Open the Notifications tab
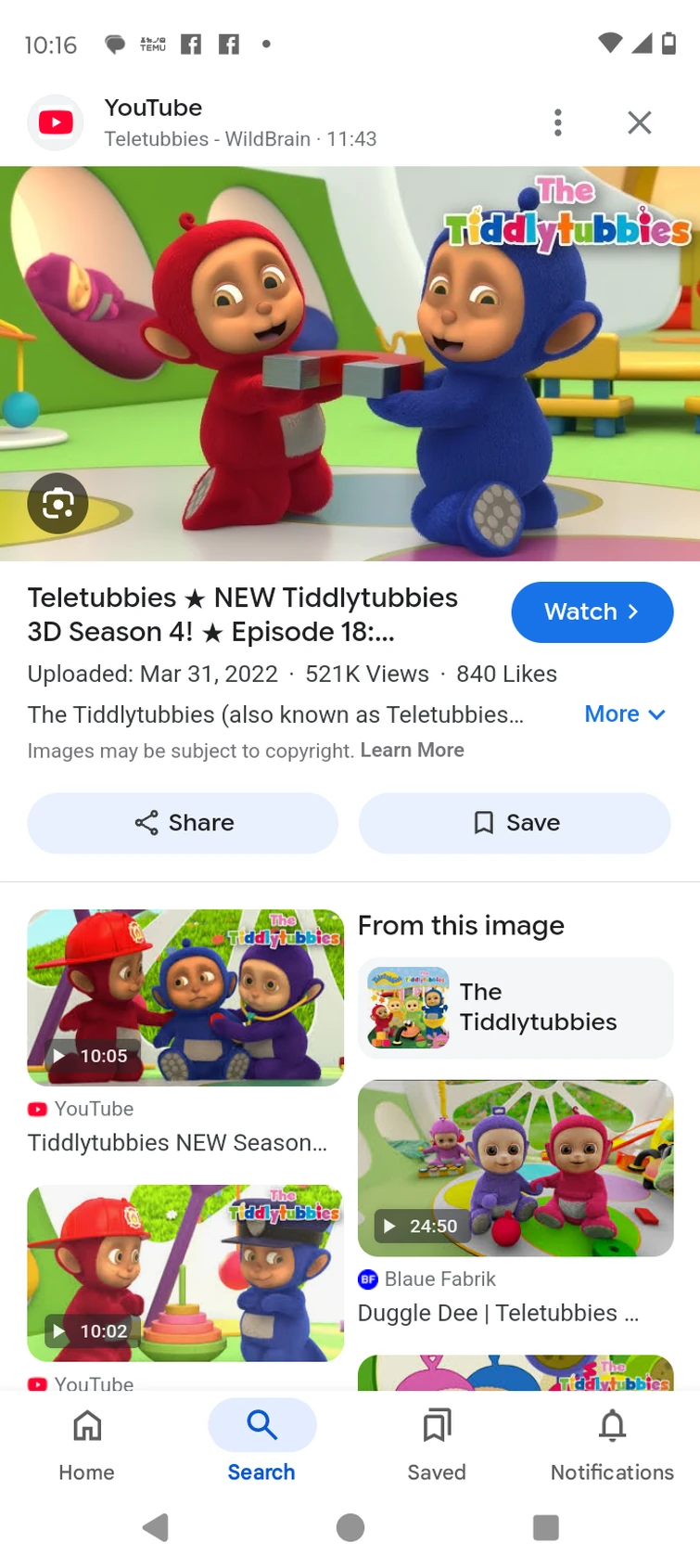Screen dimensions: 700x1568 coord(612,1445)
